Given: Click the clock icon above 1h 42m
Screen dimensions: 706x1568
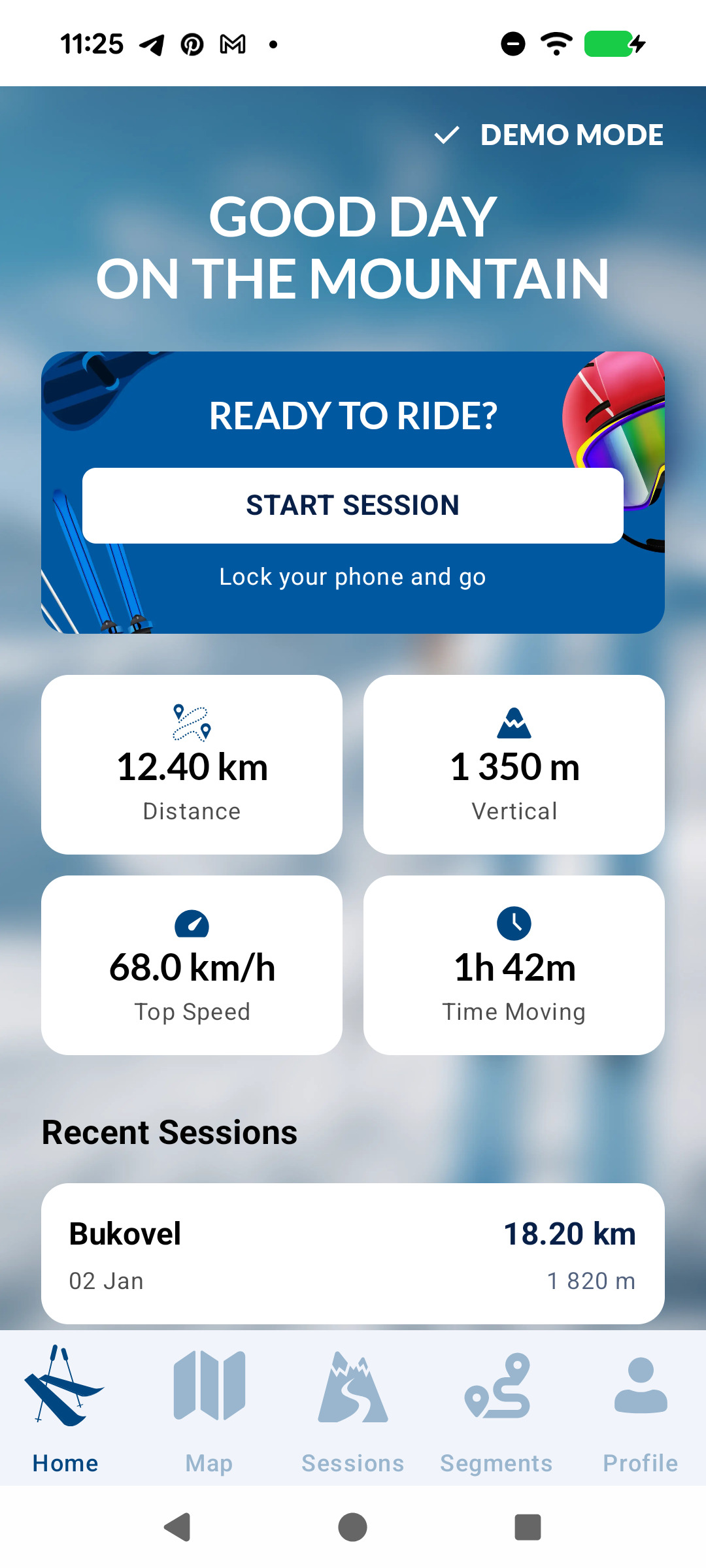Looking at the screenshot, I should click(514, 923).
